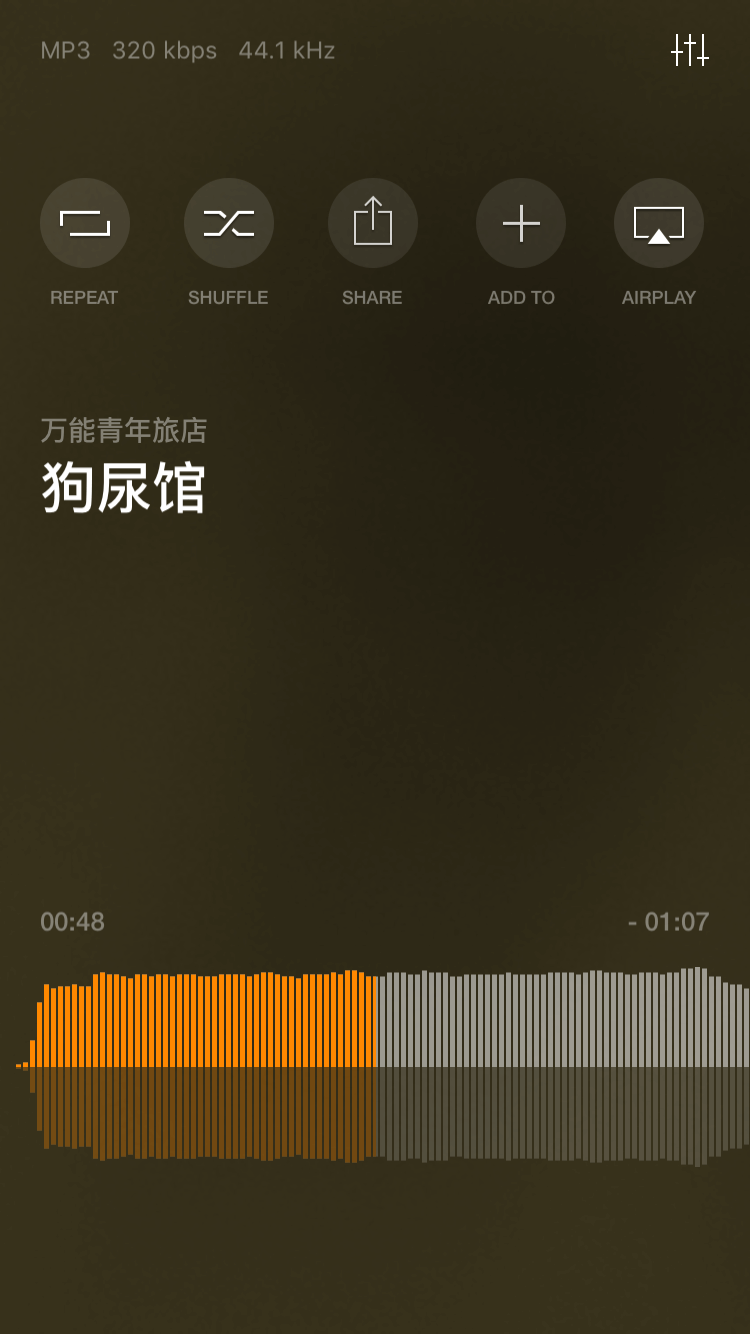Open the equalizer settings icon
This screenshot has height=1334, width=750.
coord(690,50)
